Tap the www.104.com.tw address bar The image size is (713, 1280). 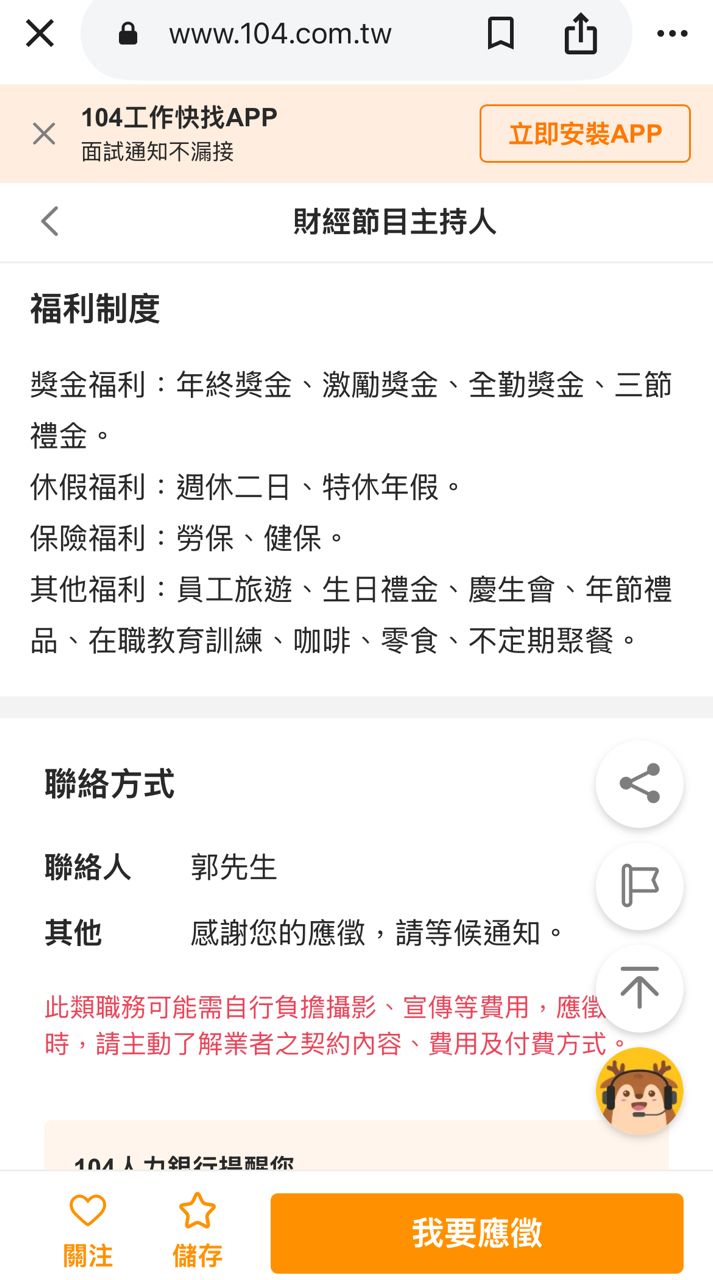(280, 34)
